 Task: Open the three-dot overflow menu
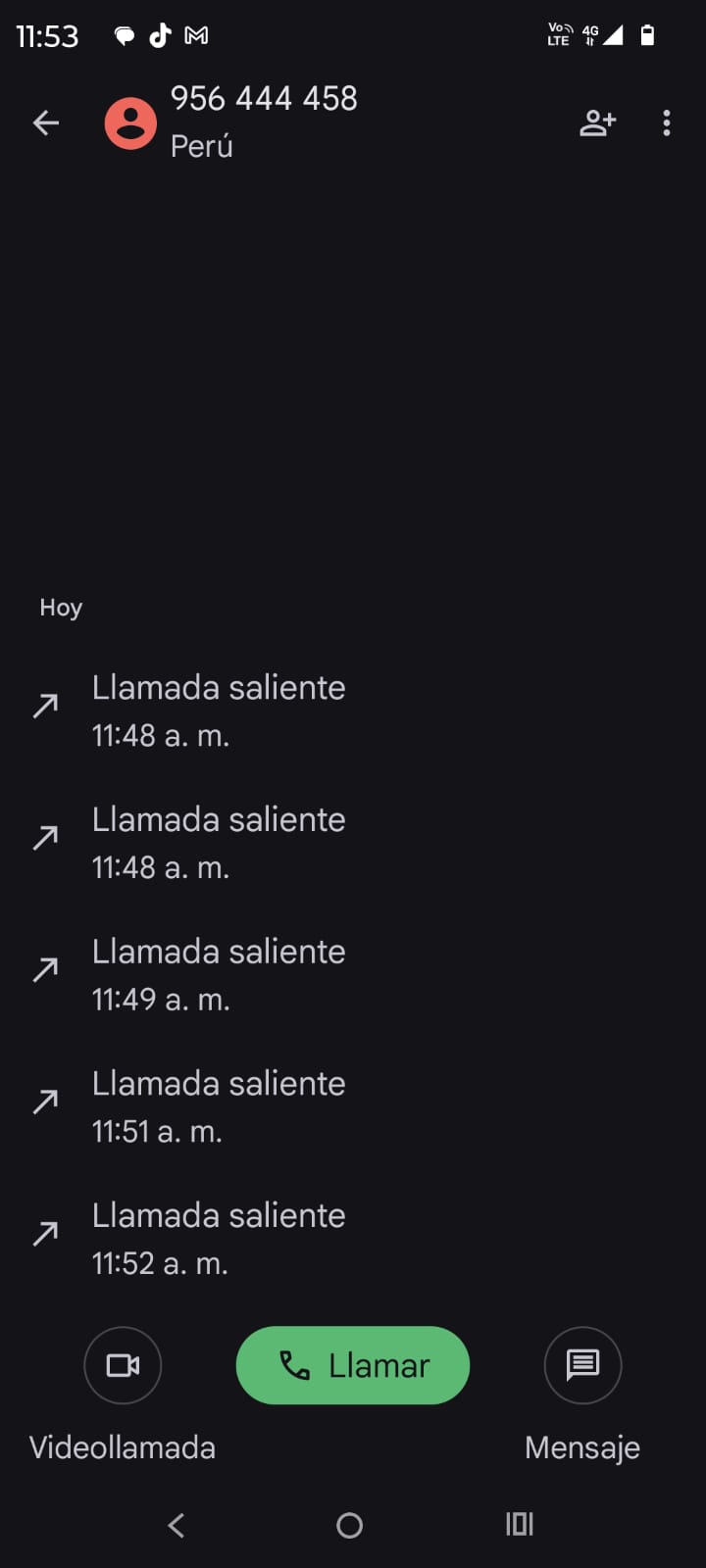click(667, 122)
